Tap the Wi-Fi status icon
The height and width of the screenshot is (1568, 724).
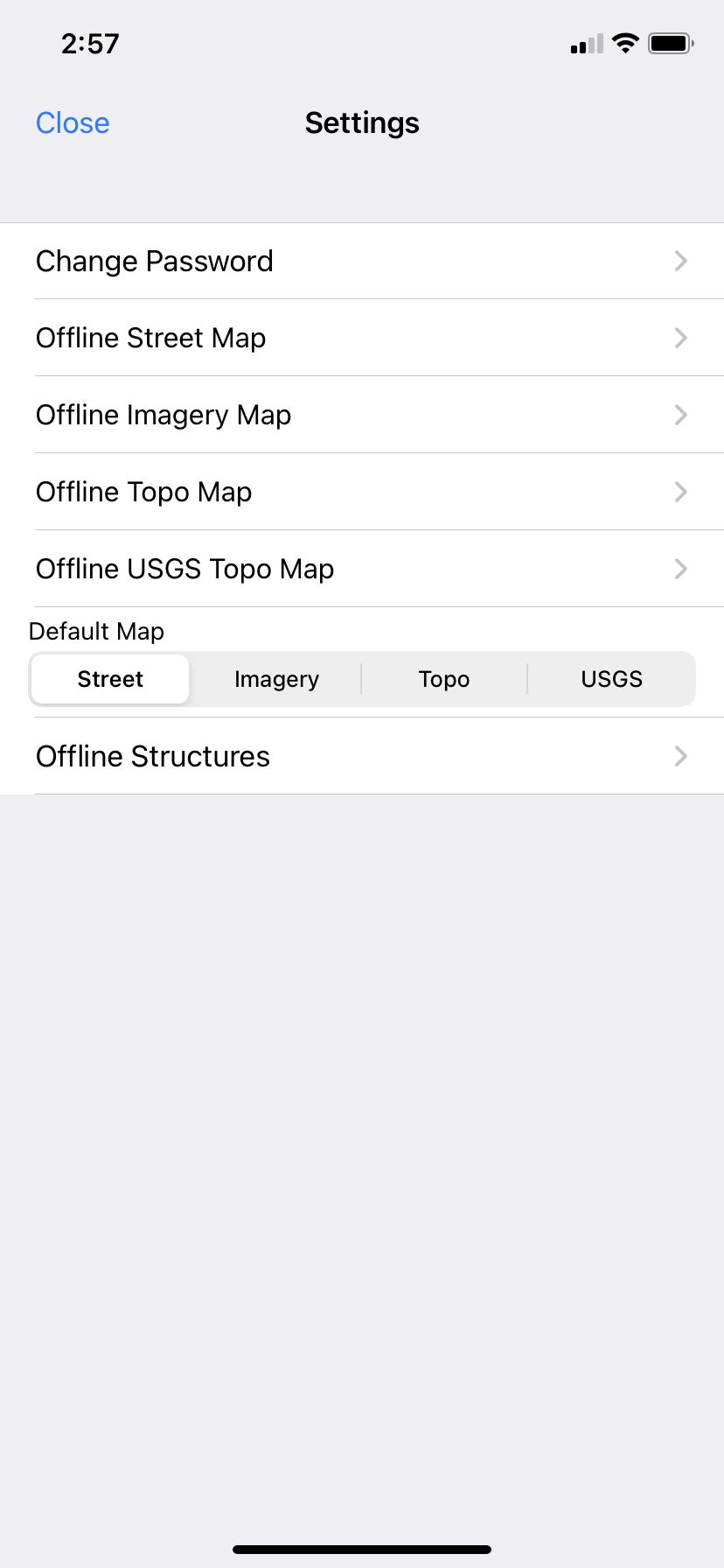[624, 43]
